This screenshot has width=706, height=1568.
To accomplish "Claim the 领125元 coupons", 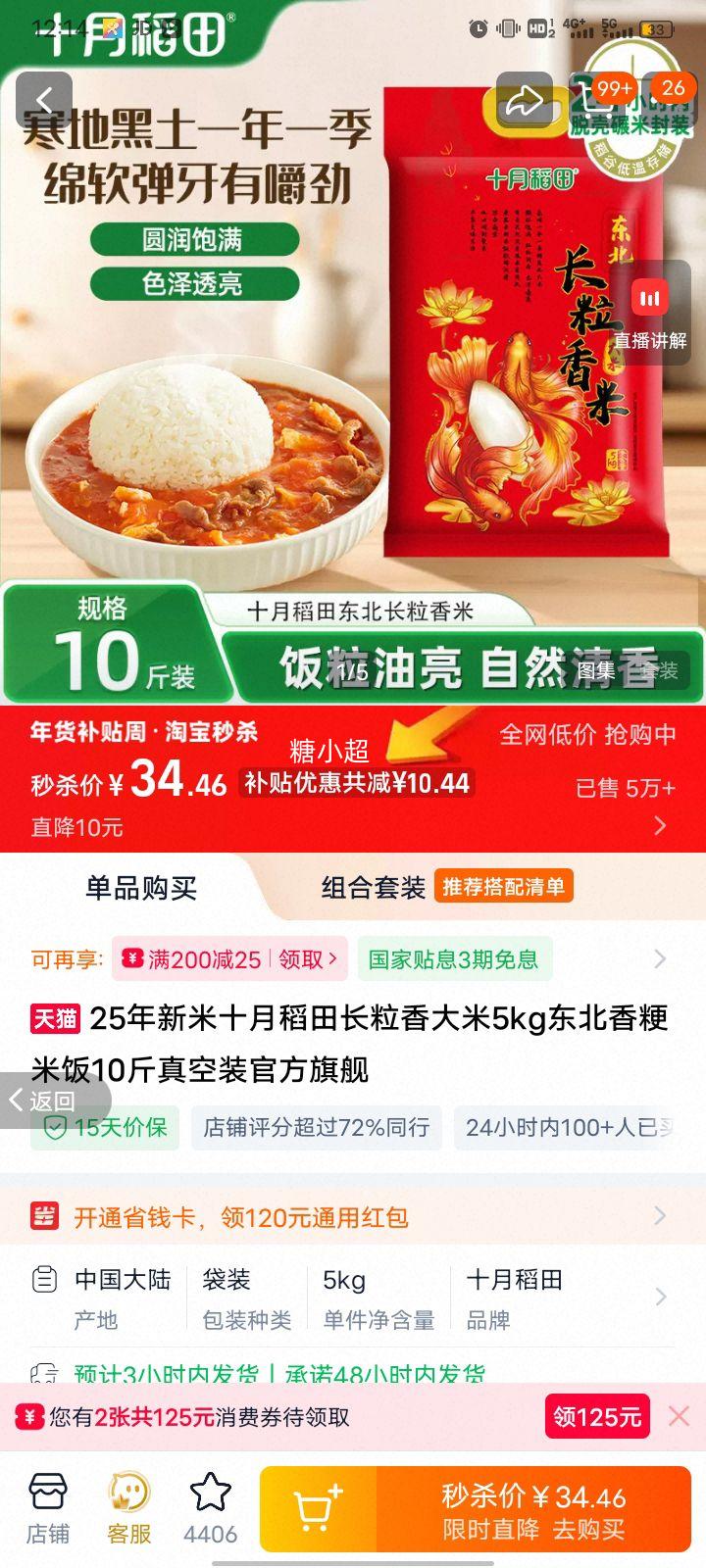I will coord(596,1415).
